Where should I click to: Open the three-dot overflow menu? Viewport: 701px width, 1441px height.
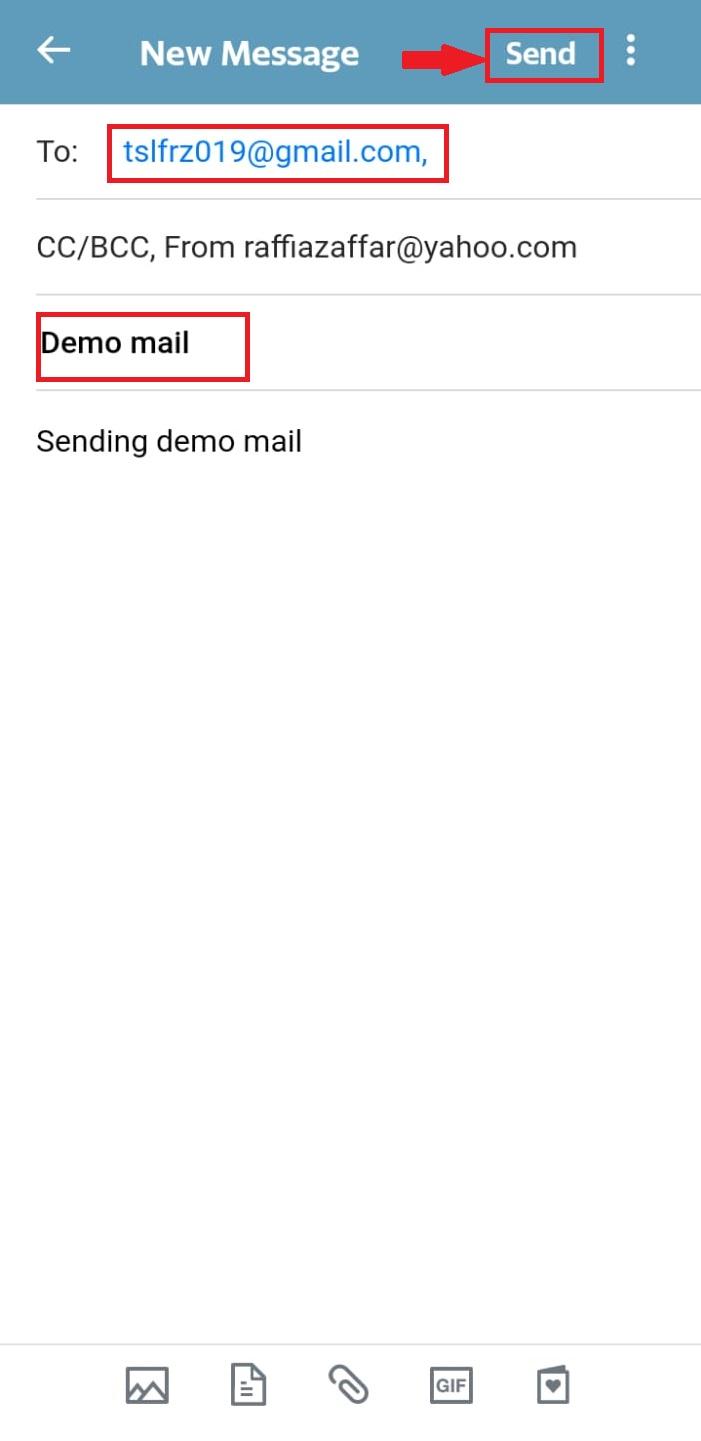(x=630, y=51)
